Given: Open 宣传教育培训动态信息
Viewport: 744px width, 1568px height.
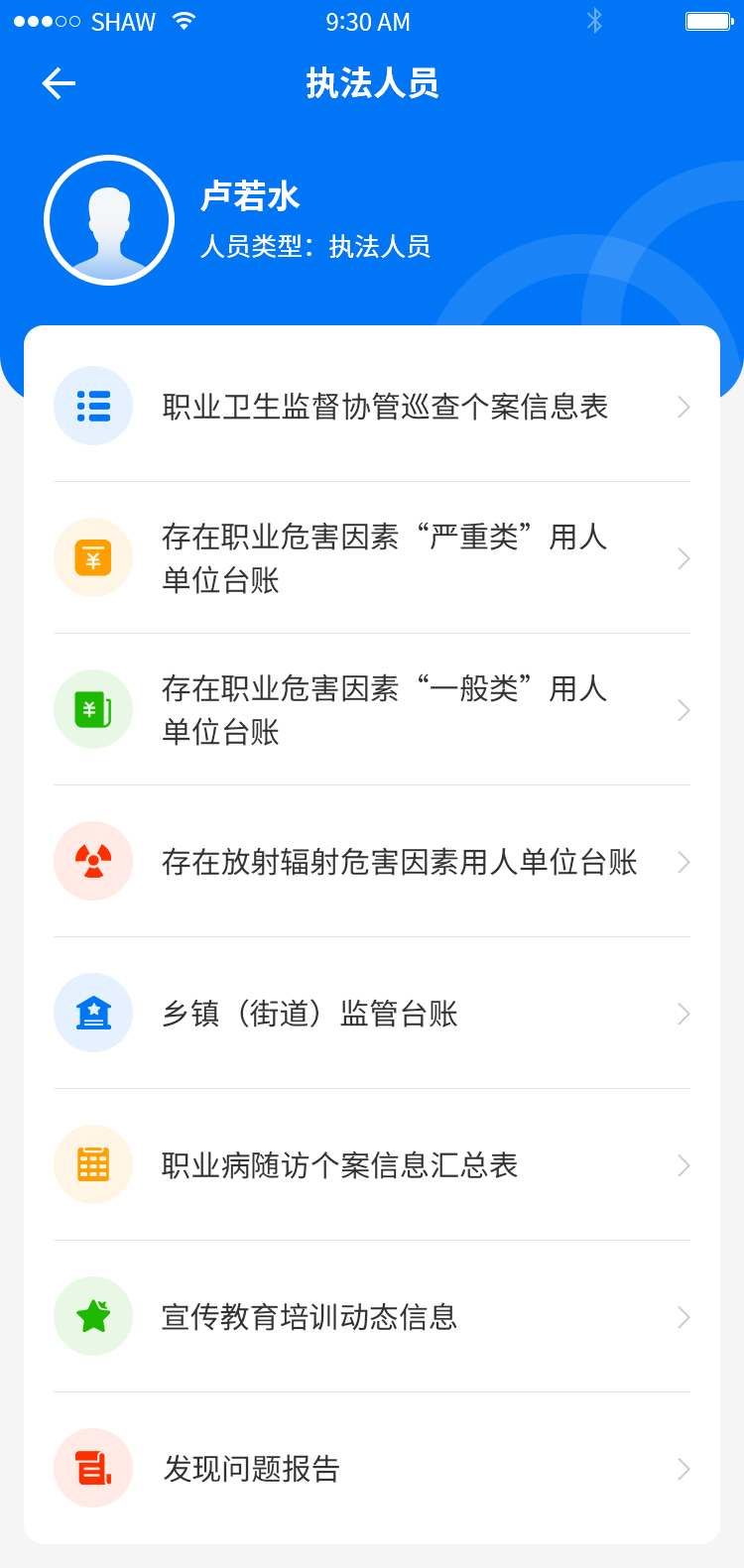Looking at the screenshot, I should (310, 1316).
